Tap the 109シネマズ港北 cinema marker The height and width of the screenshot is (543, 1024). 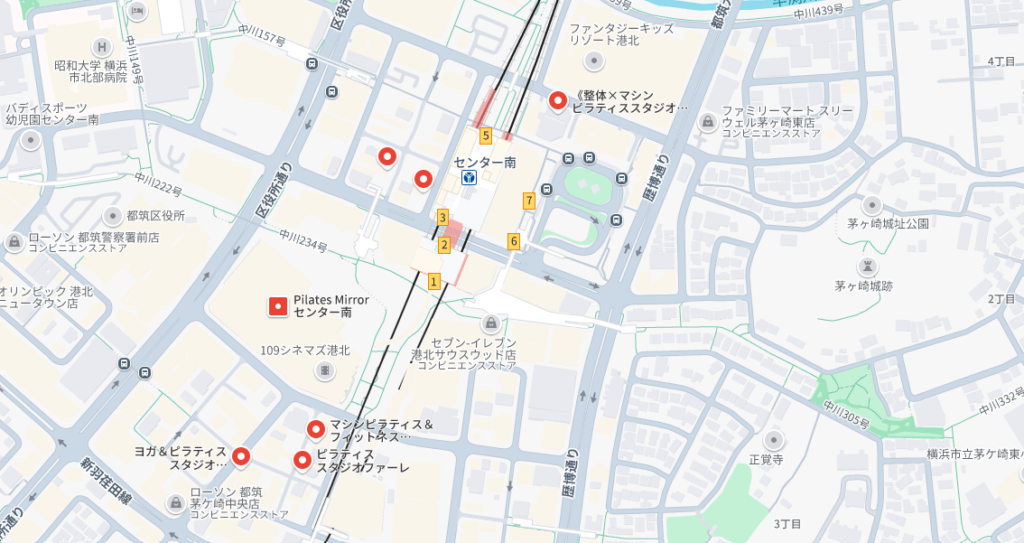[325, 371]
